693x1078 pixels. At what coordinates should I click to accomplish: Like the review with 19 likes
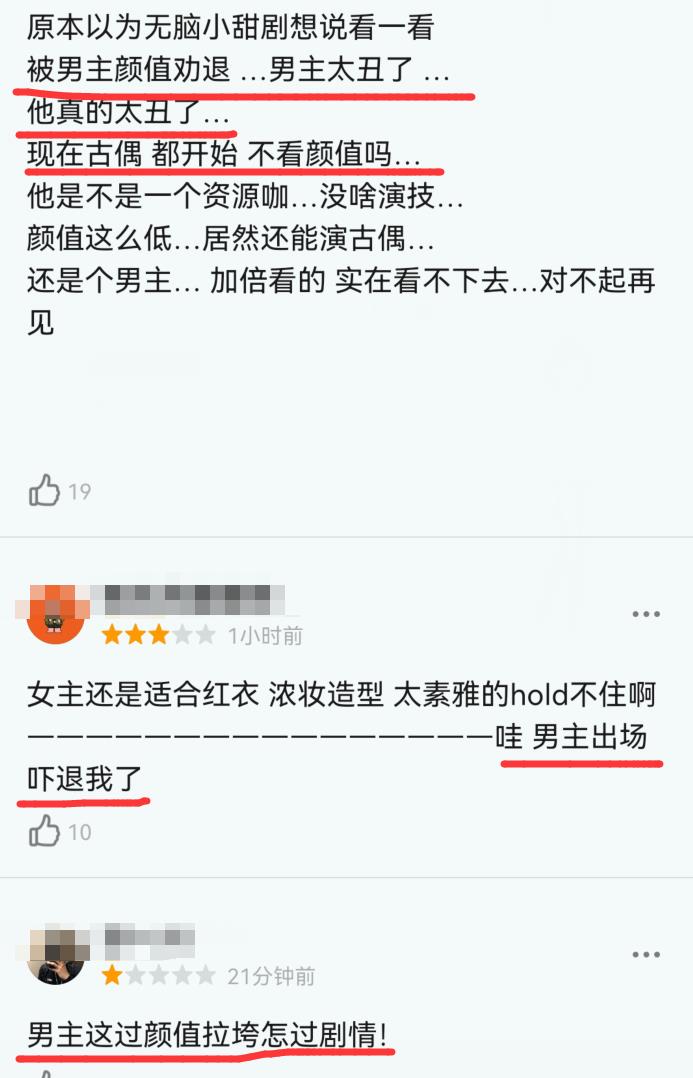point(44,490)
